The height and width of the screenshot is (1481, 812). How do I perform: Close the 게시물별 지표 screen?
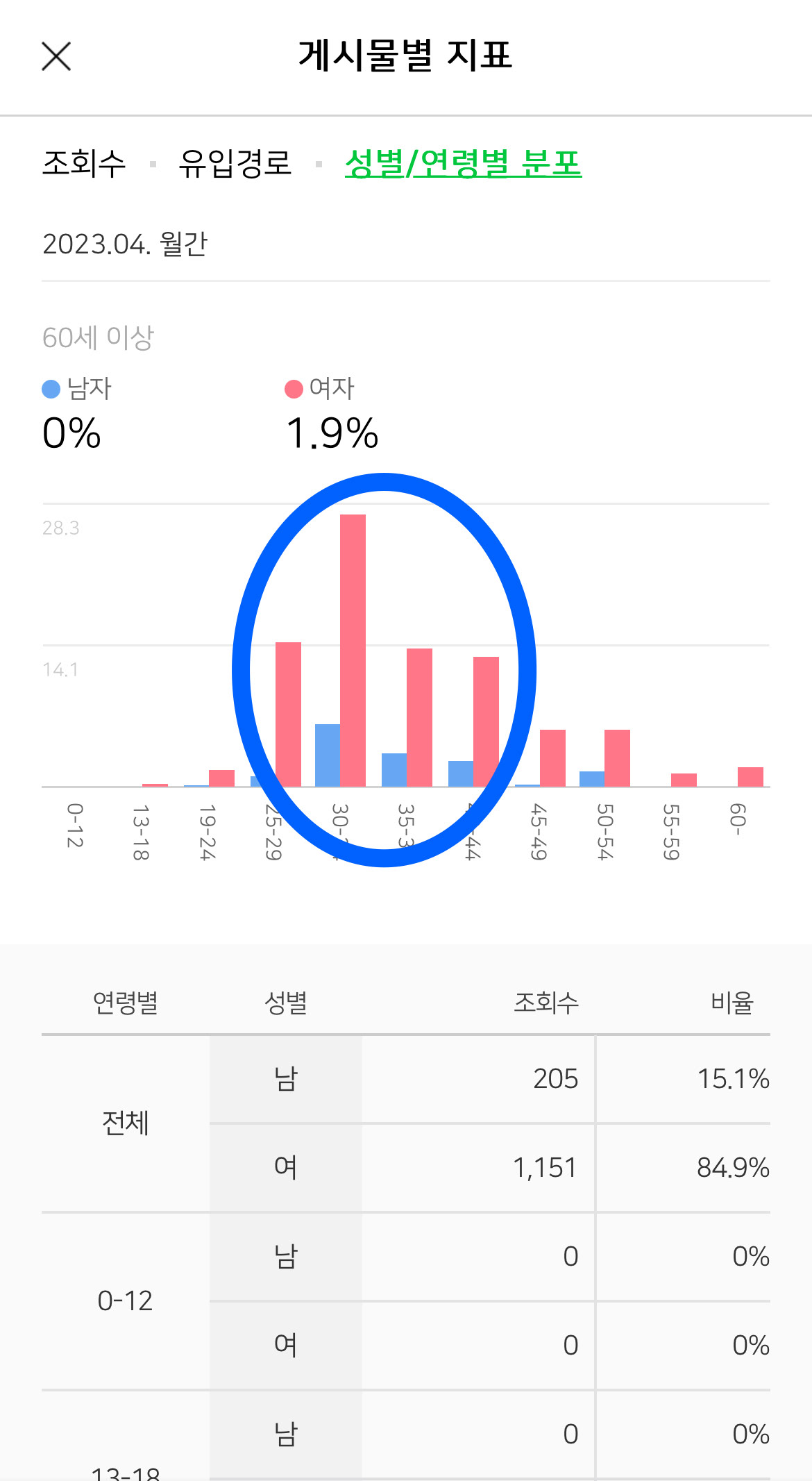click(x=56, y=56)
